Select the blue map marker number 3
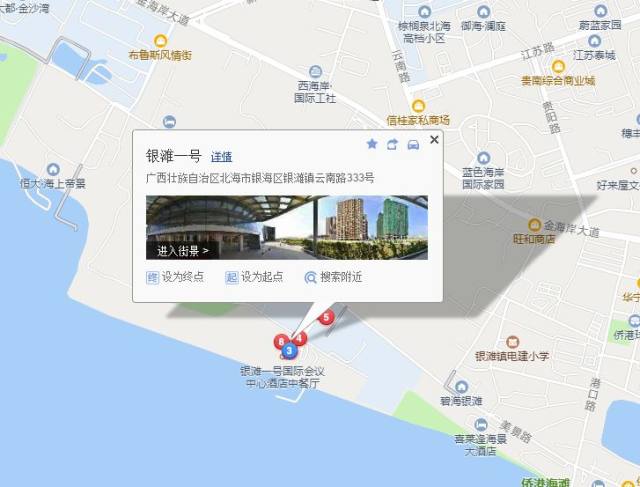This screenshot has height=487, width=640. (x=289, y=350)
